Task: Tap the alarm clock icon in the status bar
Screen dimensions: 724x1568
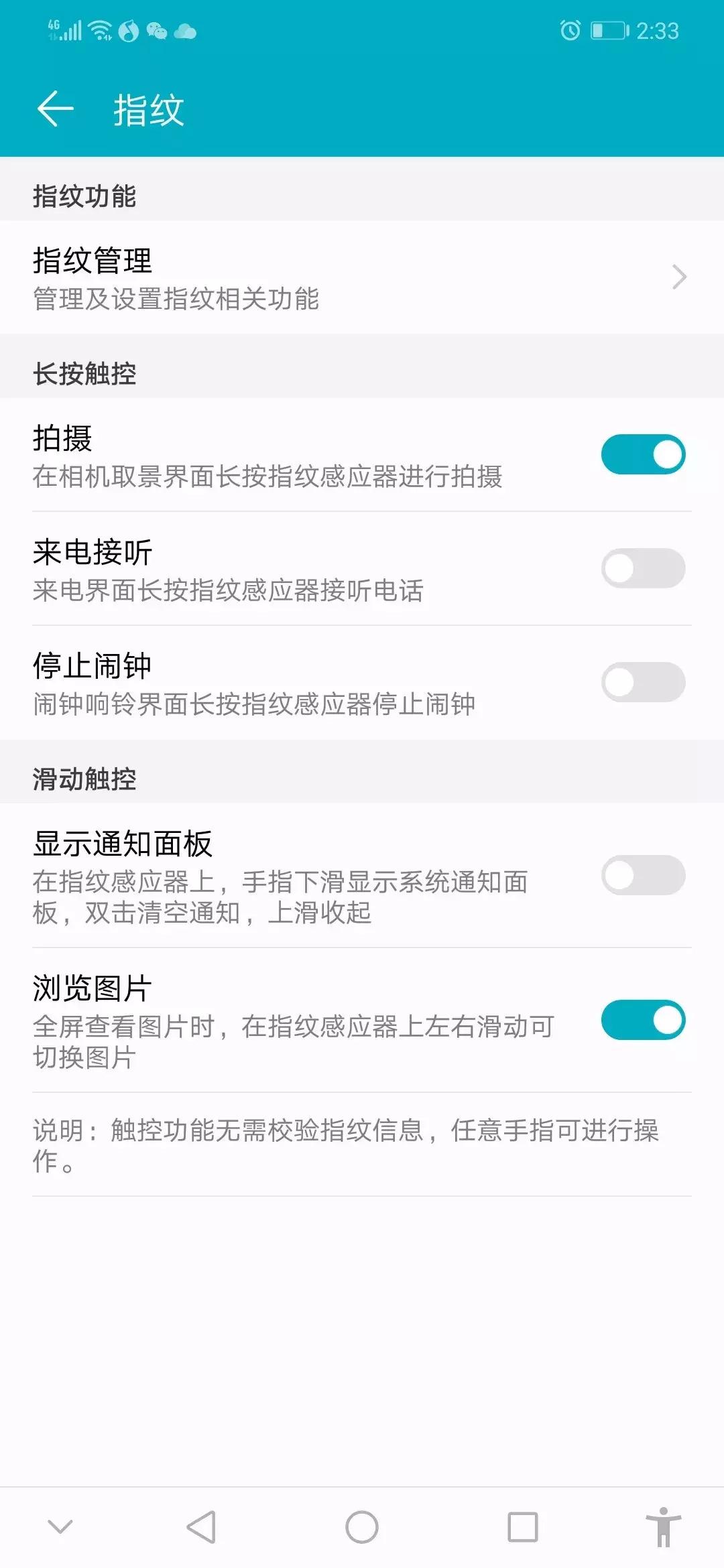Action: click(x=569, y=29)
